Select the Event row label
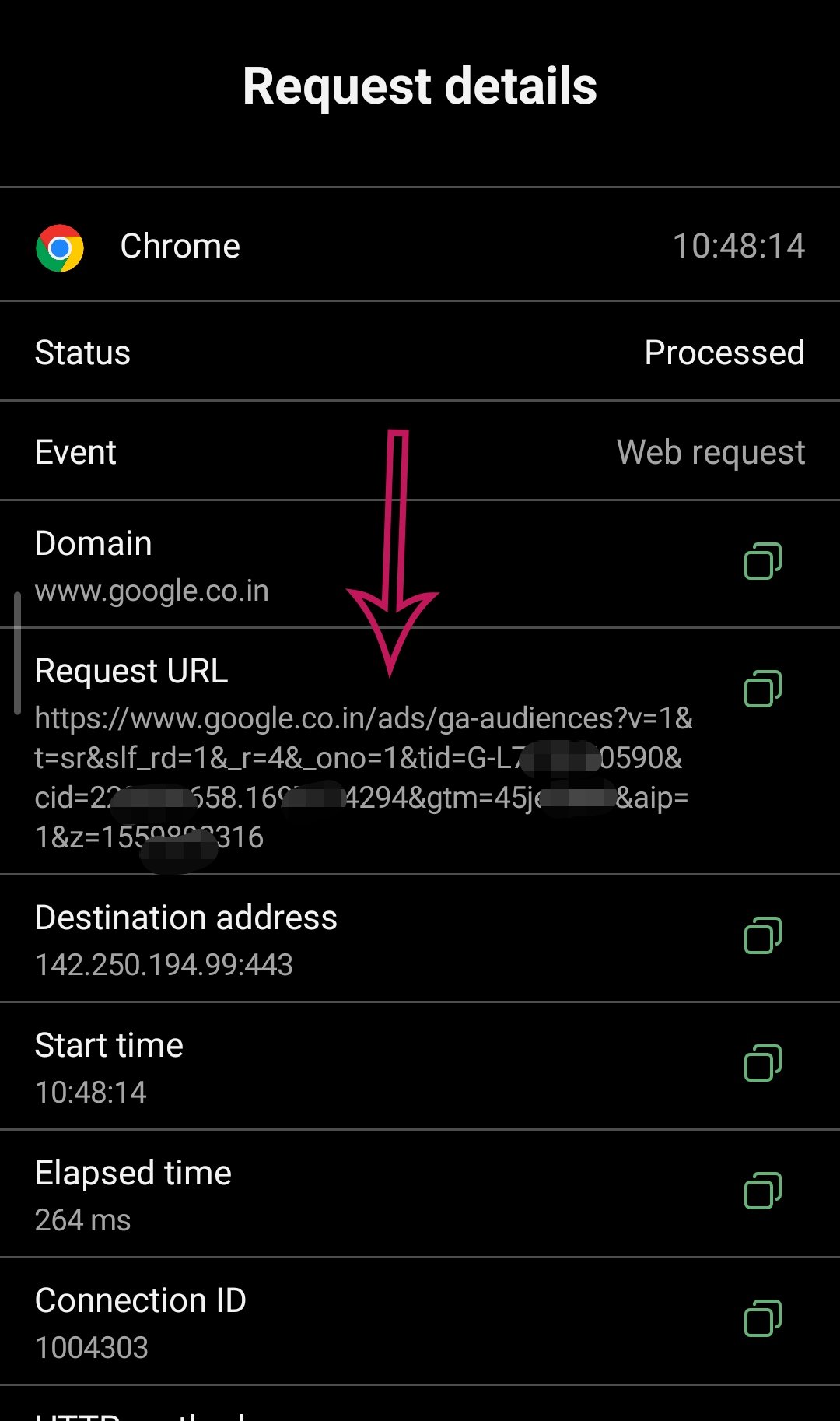 pyautogui.click(x=75, y=451)
